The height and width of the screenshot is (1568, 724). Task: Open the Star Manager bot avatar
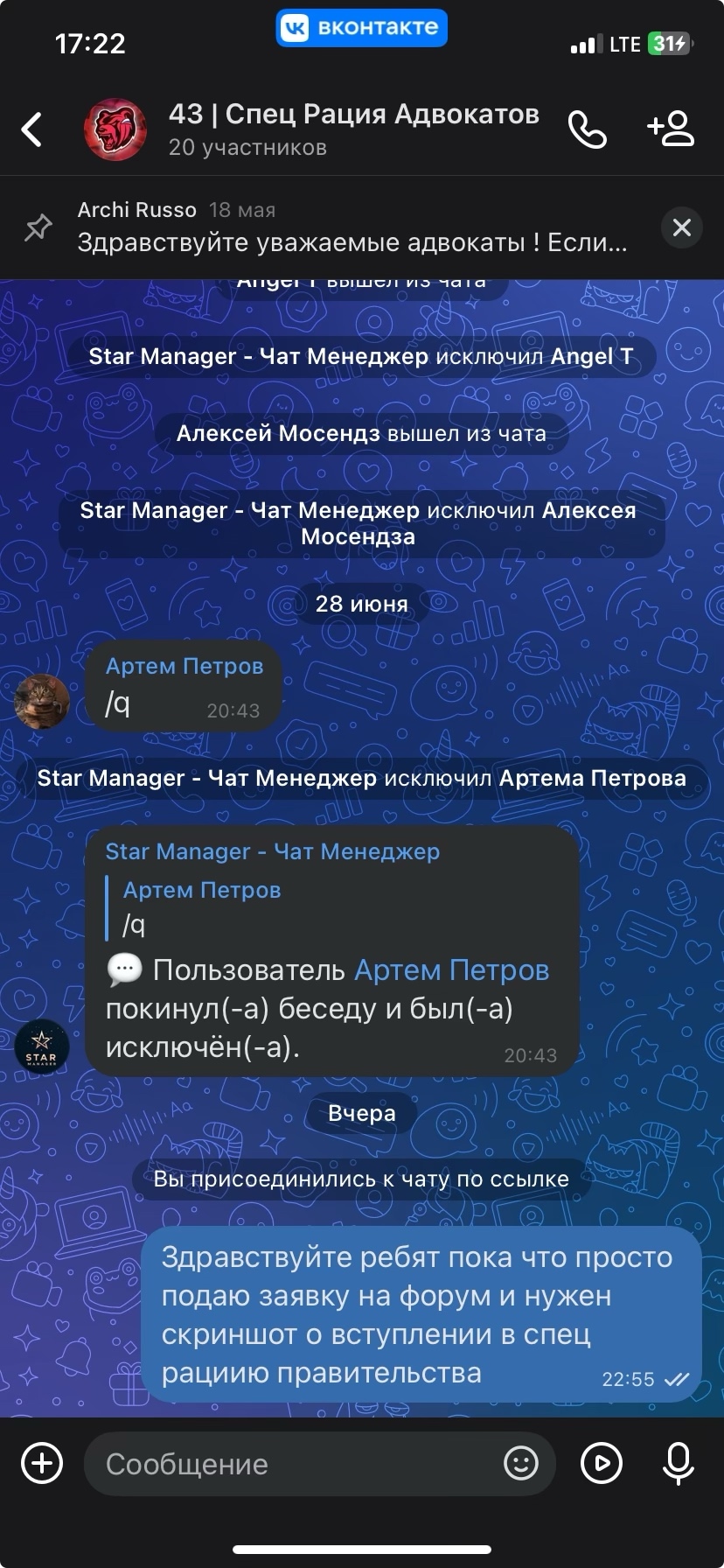[41, 1046]
